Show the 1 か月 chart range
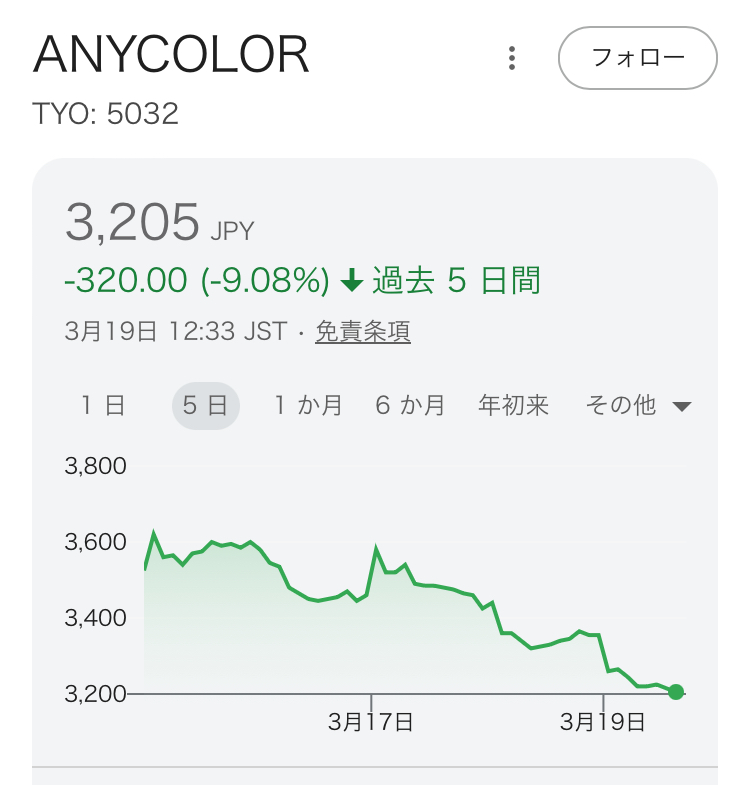Screen dimensions: 750x785 pyautogui.click(x=309, y=405)
